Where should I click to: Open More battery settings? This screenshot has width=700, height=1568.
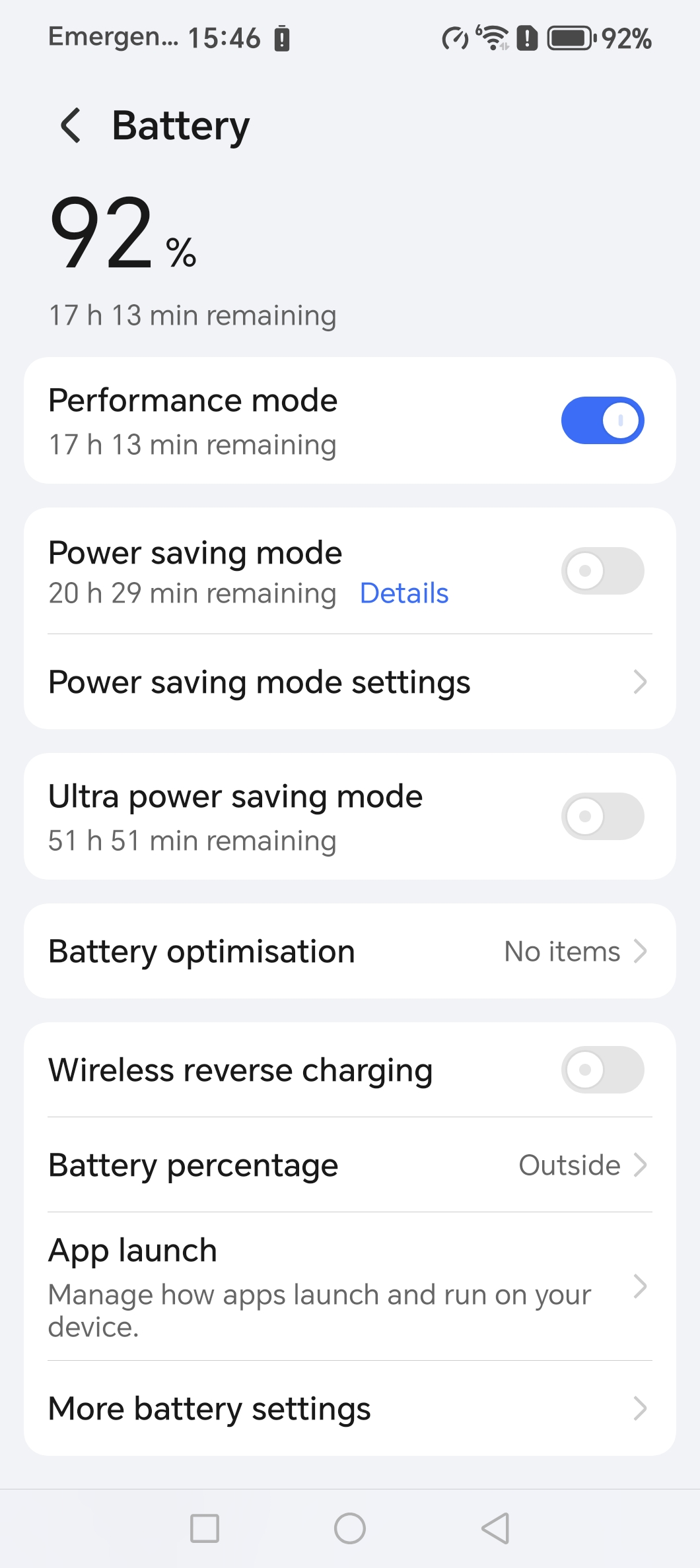[350, 1408]
